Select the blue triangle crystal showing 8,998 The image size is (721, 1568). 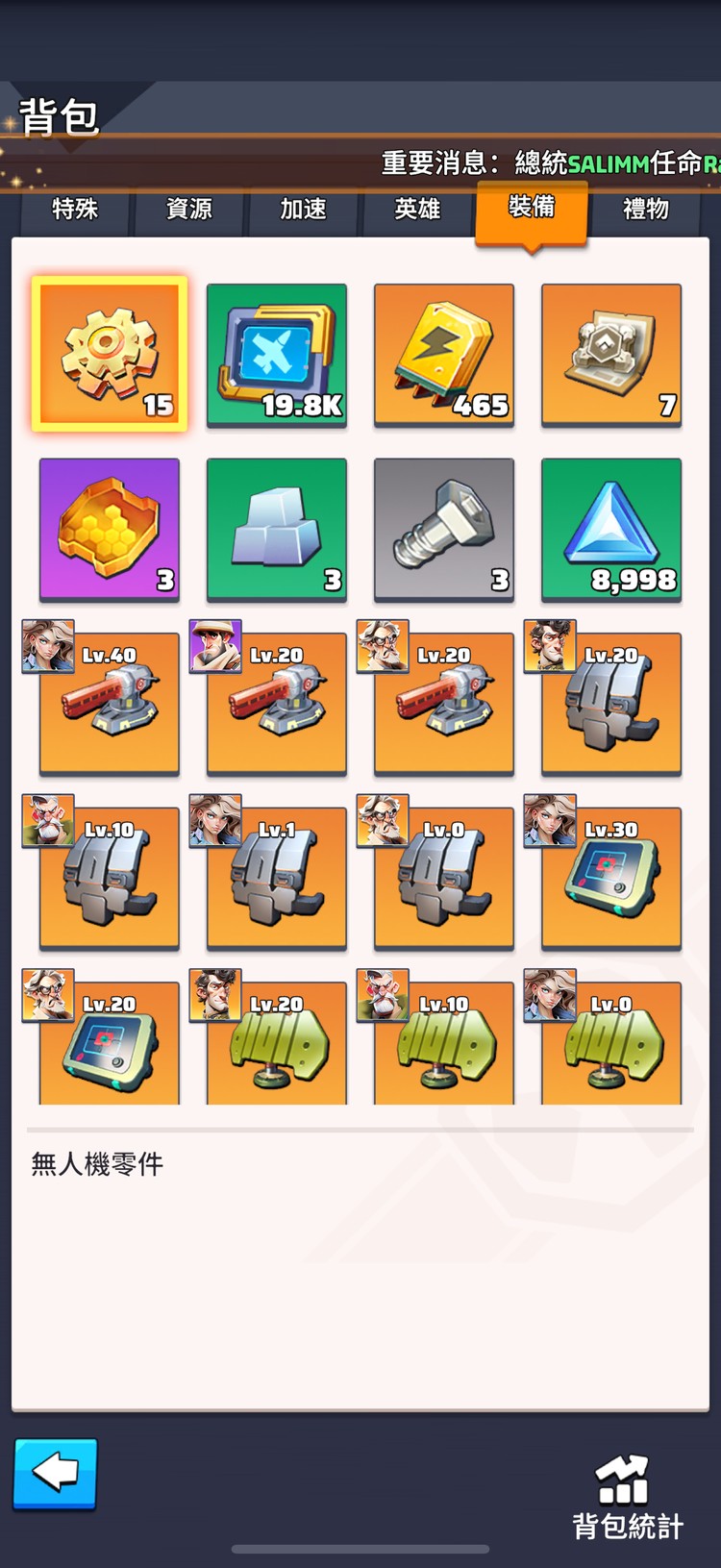pyautogui.click(x=611, y=529)
